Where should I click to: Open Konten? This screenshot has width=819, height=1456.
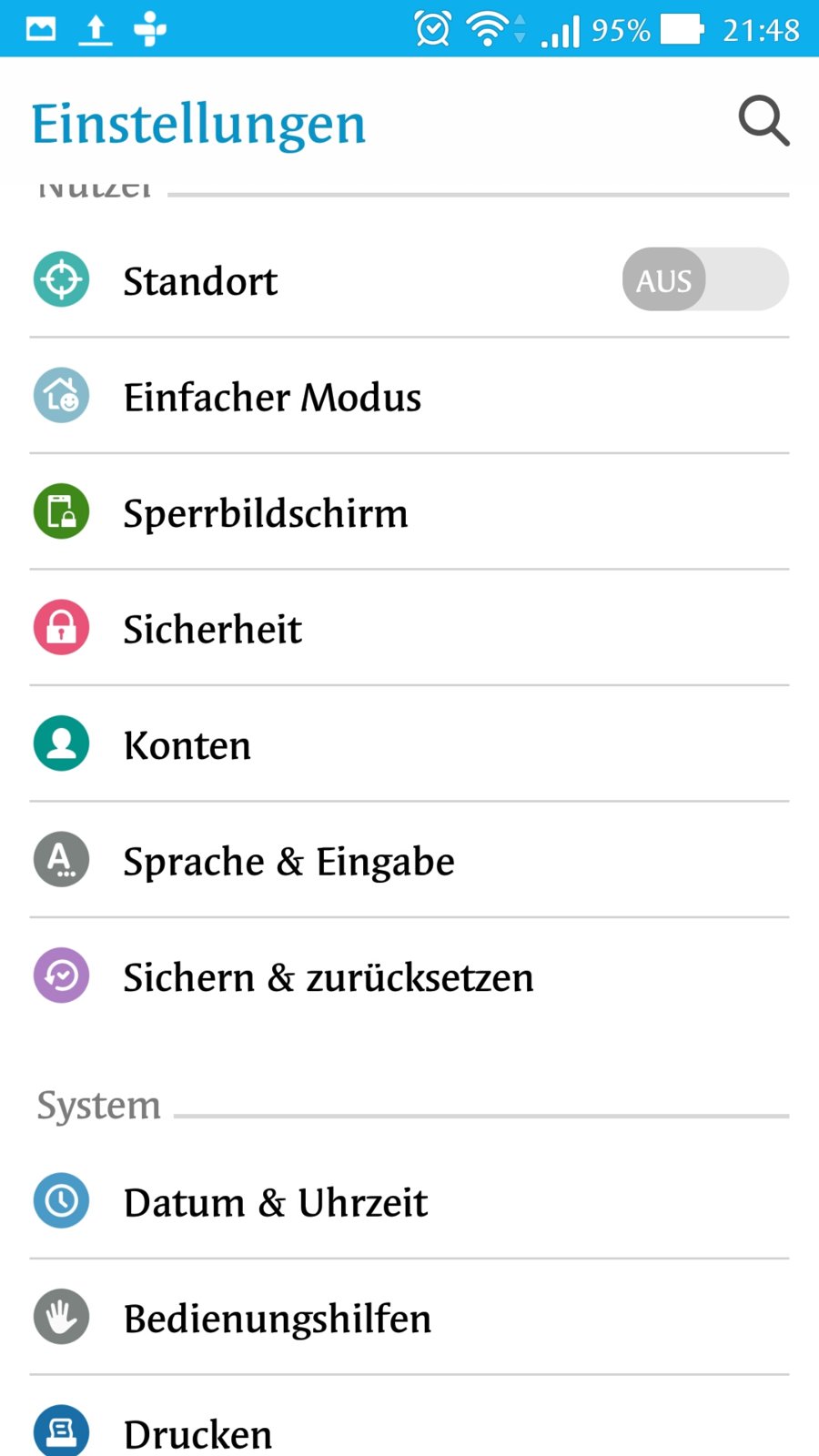(187, 745)
